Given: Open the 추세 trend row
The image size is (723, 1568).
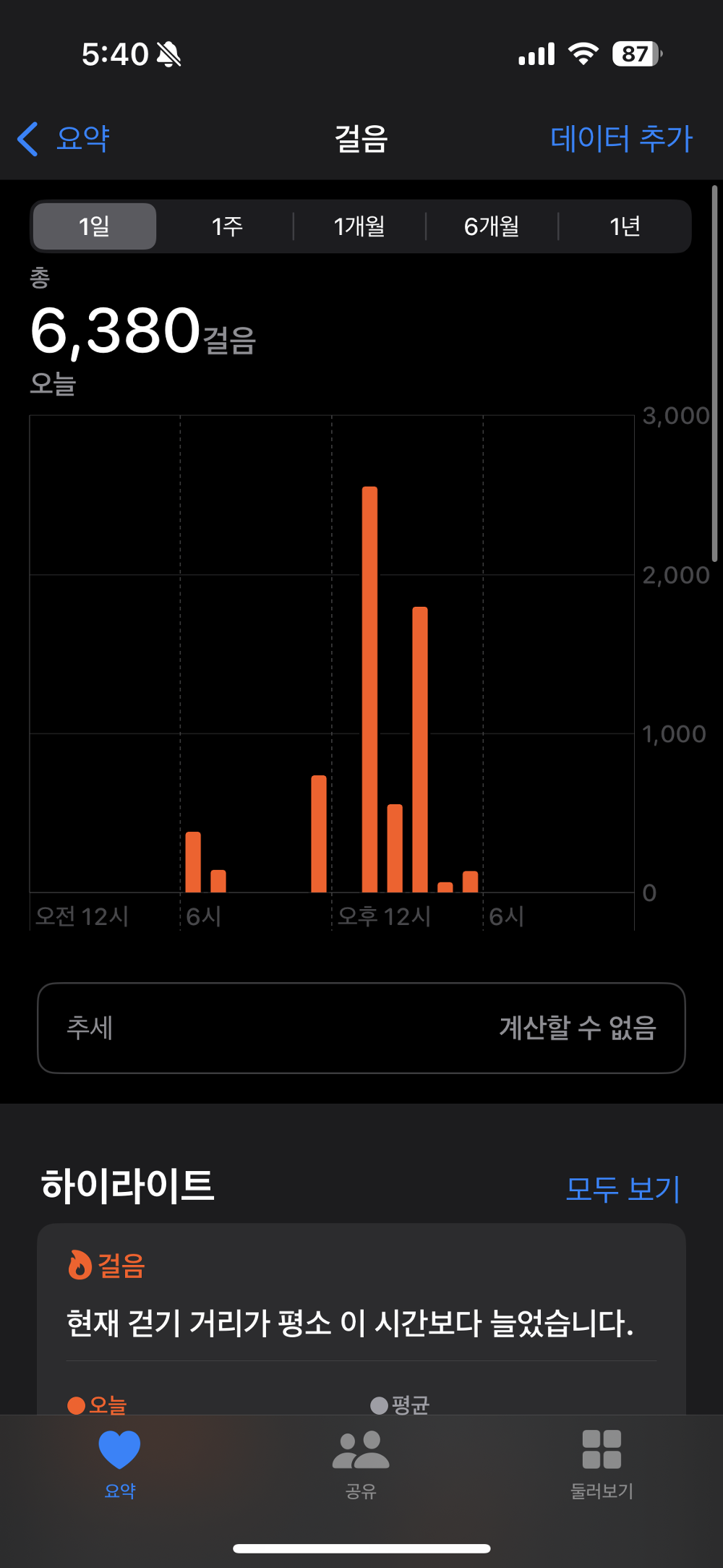Looking at the screenshot, I should (x=361, y=1028).
